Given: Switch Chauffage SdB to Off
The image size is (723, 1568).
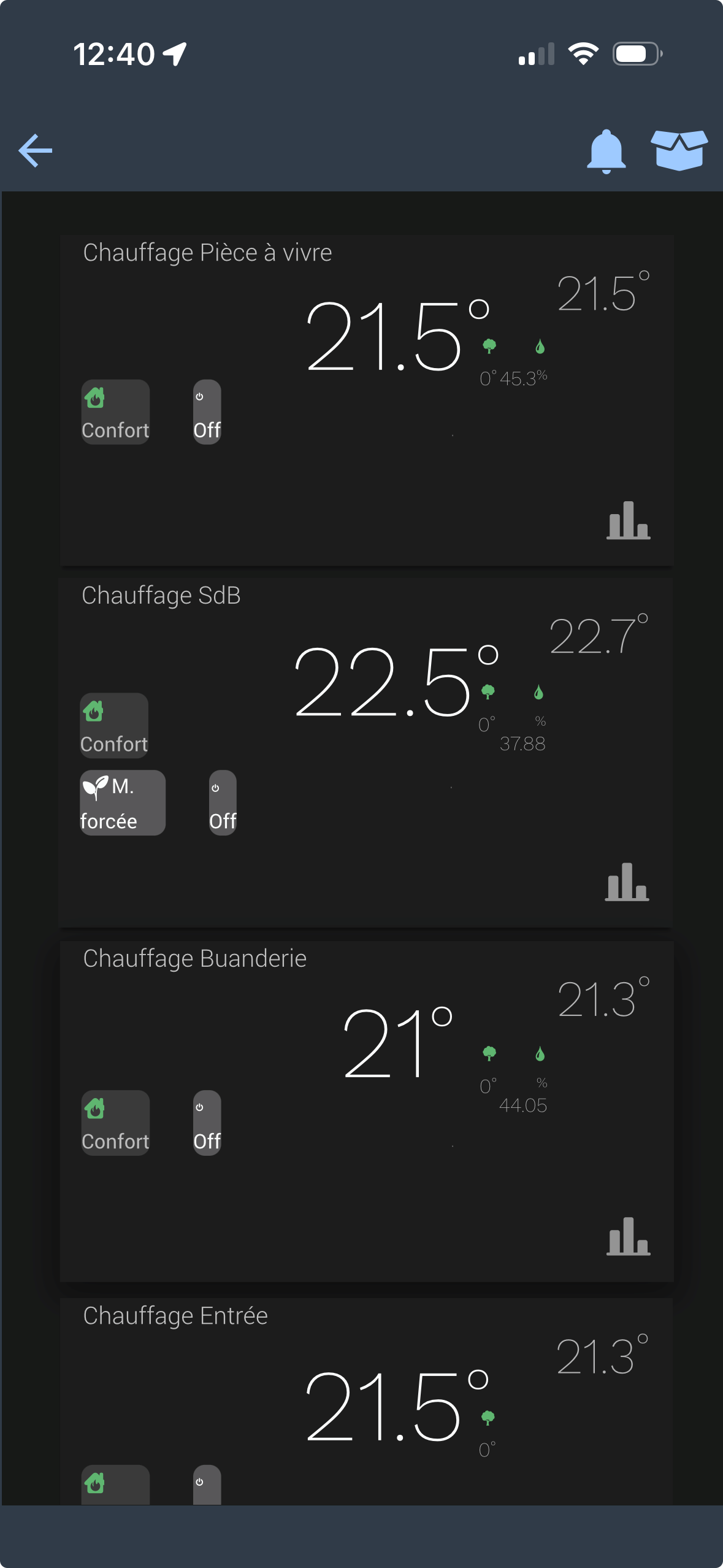Looking at the screenshot, I should pos(223,803).
